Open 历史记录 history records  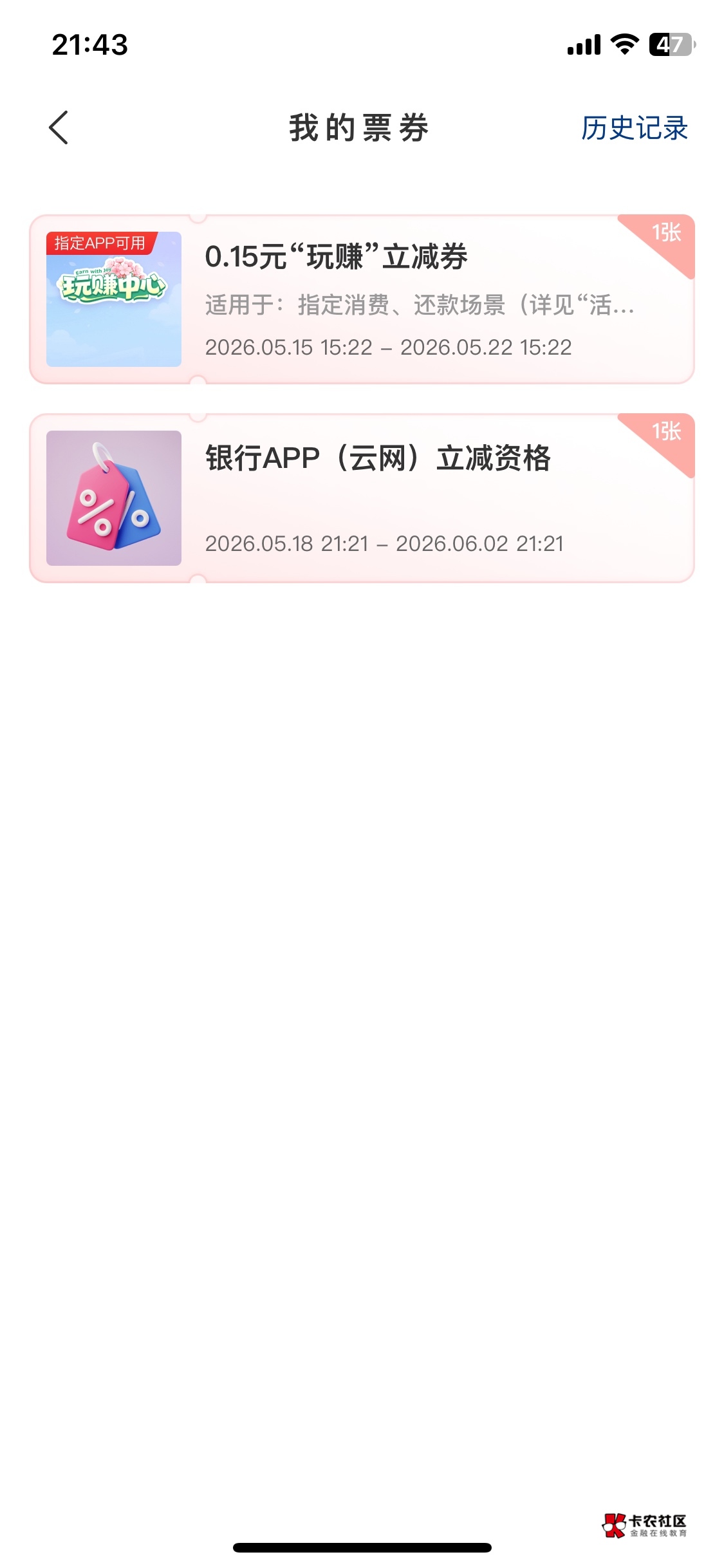635,128
